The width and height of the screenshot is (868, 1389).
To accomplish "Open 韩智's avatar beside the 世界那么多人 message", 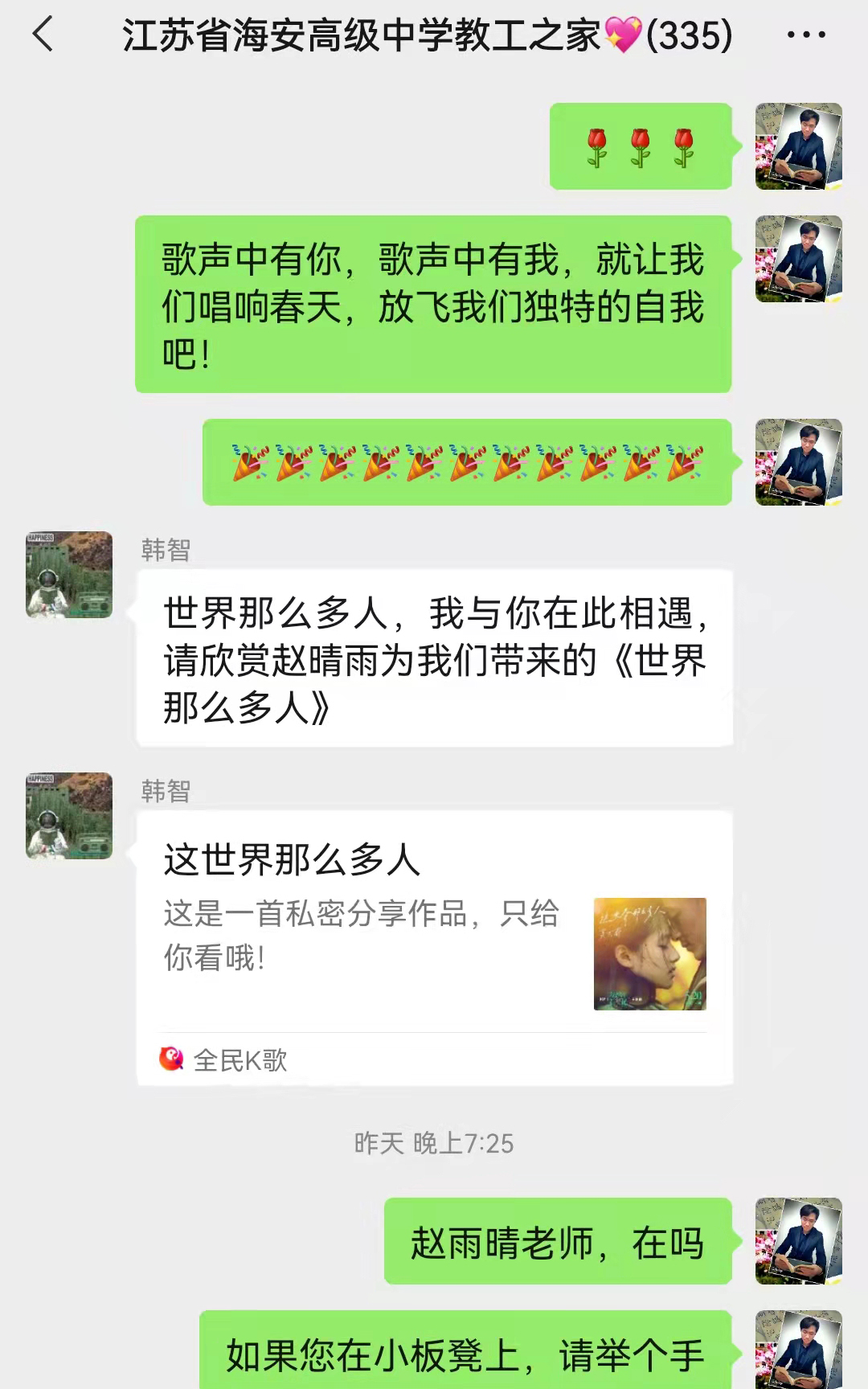I will tap(69, 575).
